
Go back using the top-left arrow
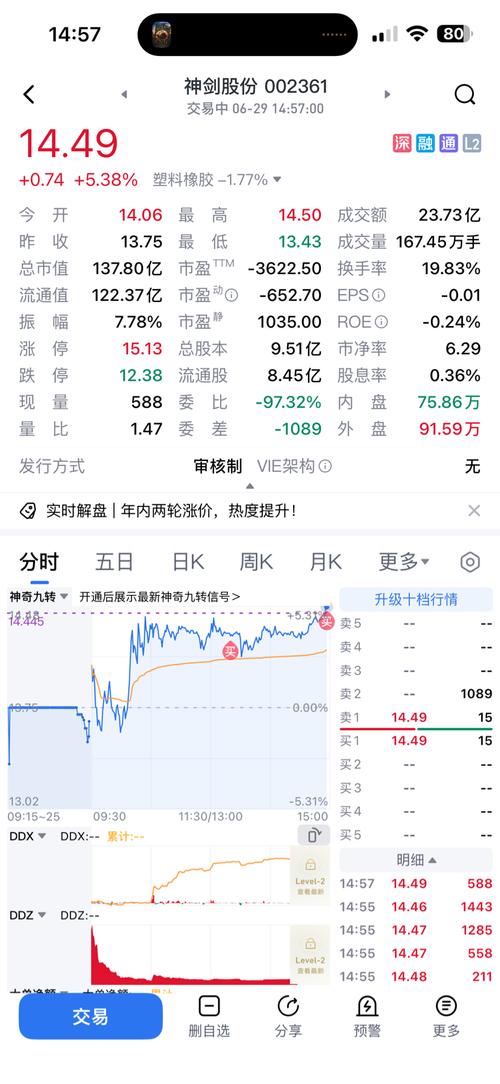coord(28,95)
